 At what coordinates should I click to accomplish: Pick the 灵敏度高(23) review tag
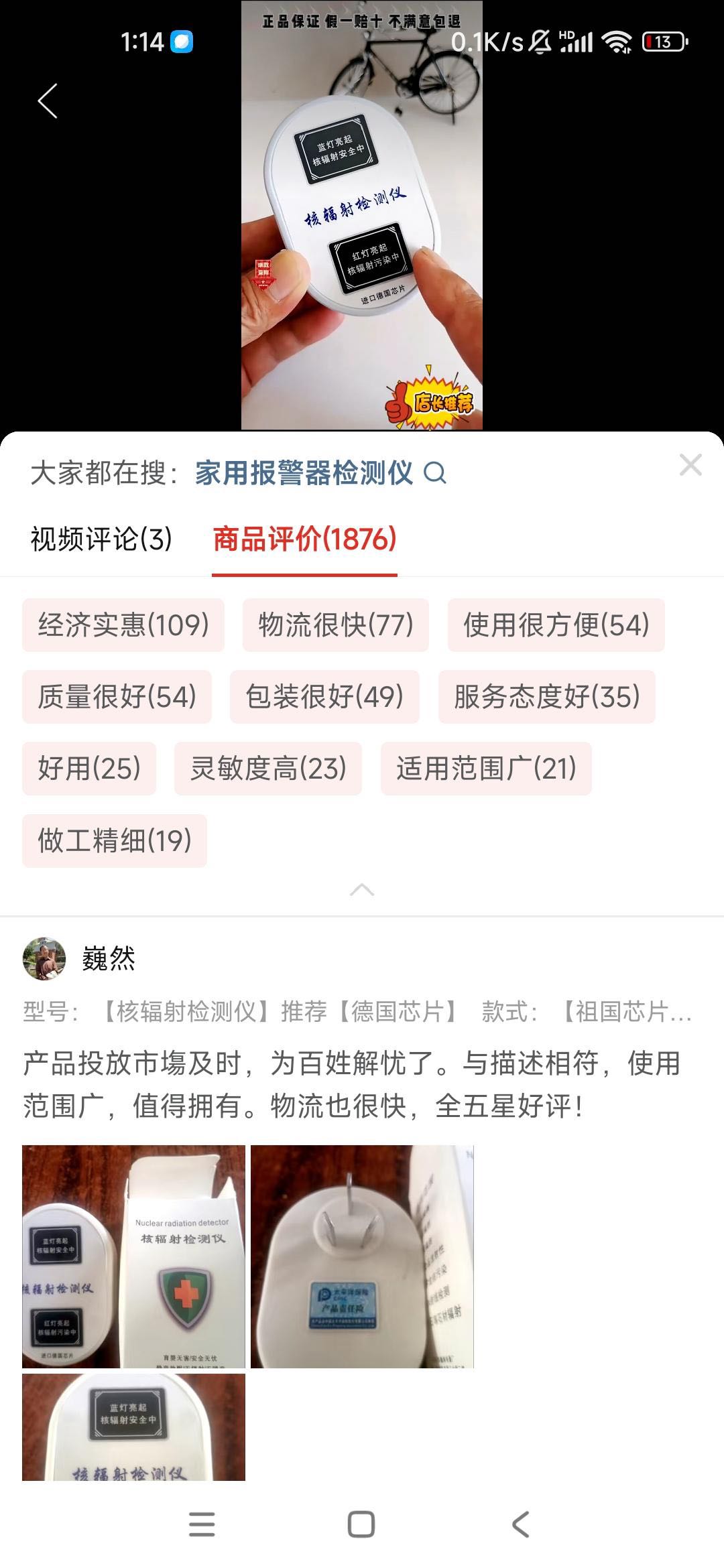268,768
